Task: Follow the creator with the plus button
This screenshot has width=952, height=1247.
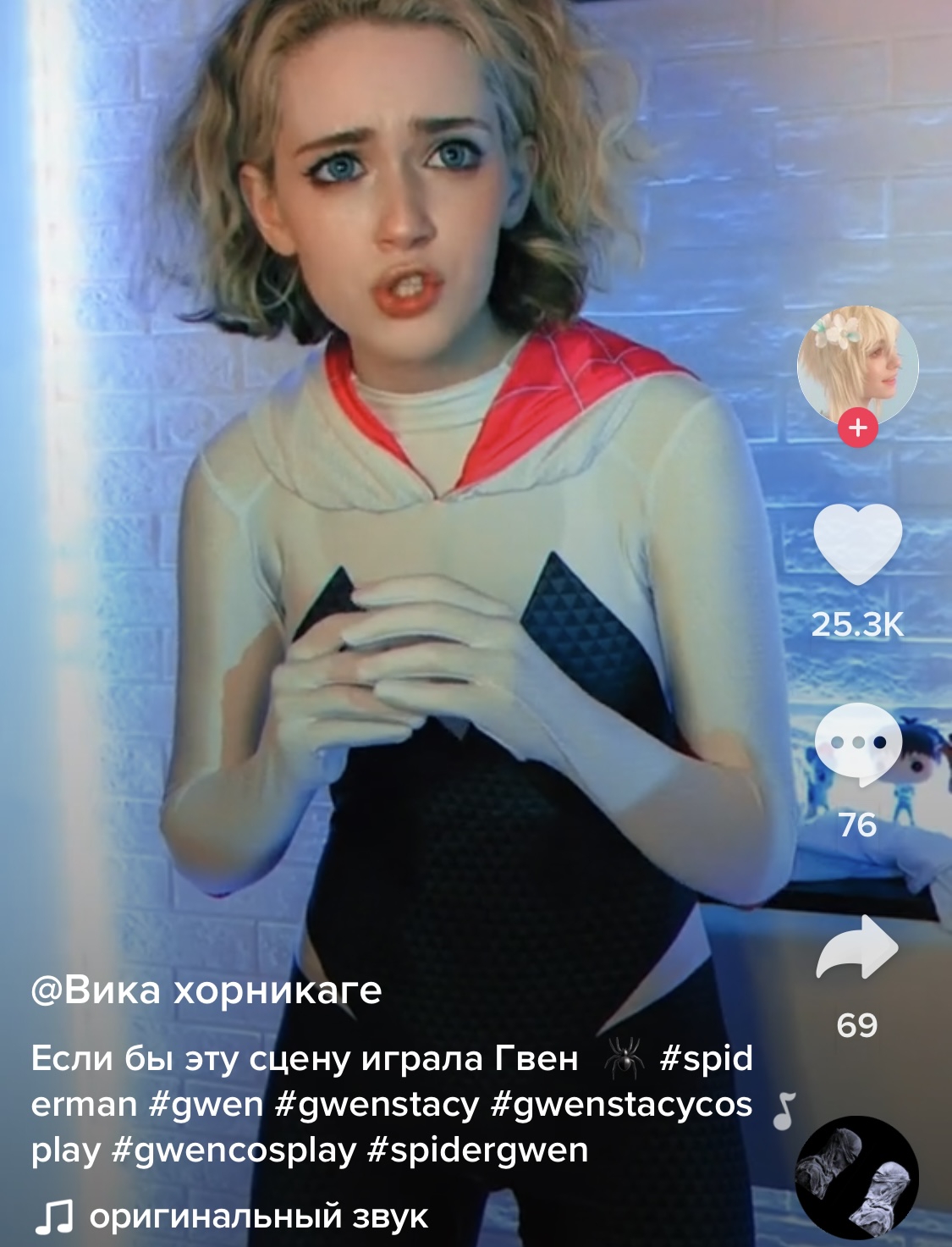Action: tap(857, 428)
